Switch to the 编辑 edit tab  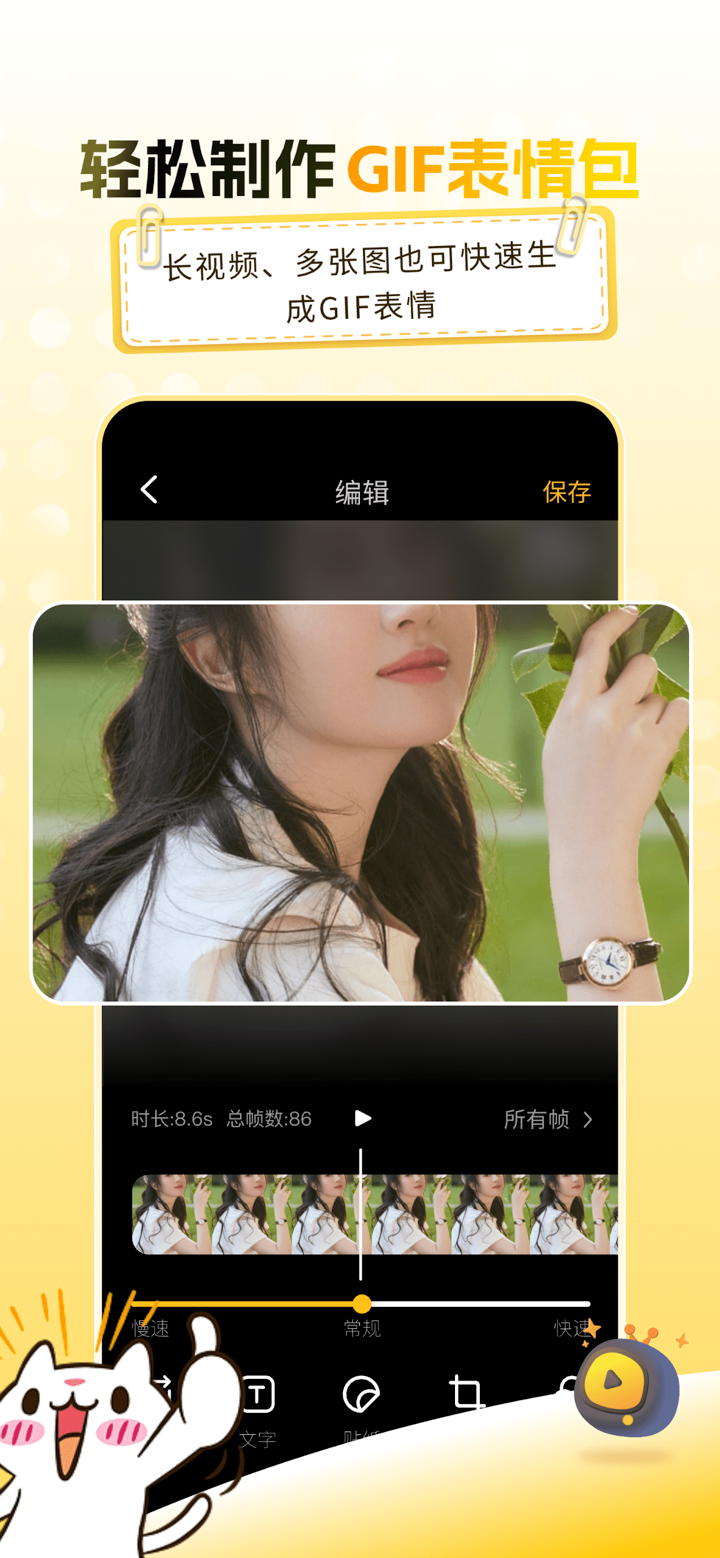[360, 489]
